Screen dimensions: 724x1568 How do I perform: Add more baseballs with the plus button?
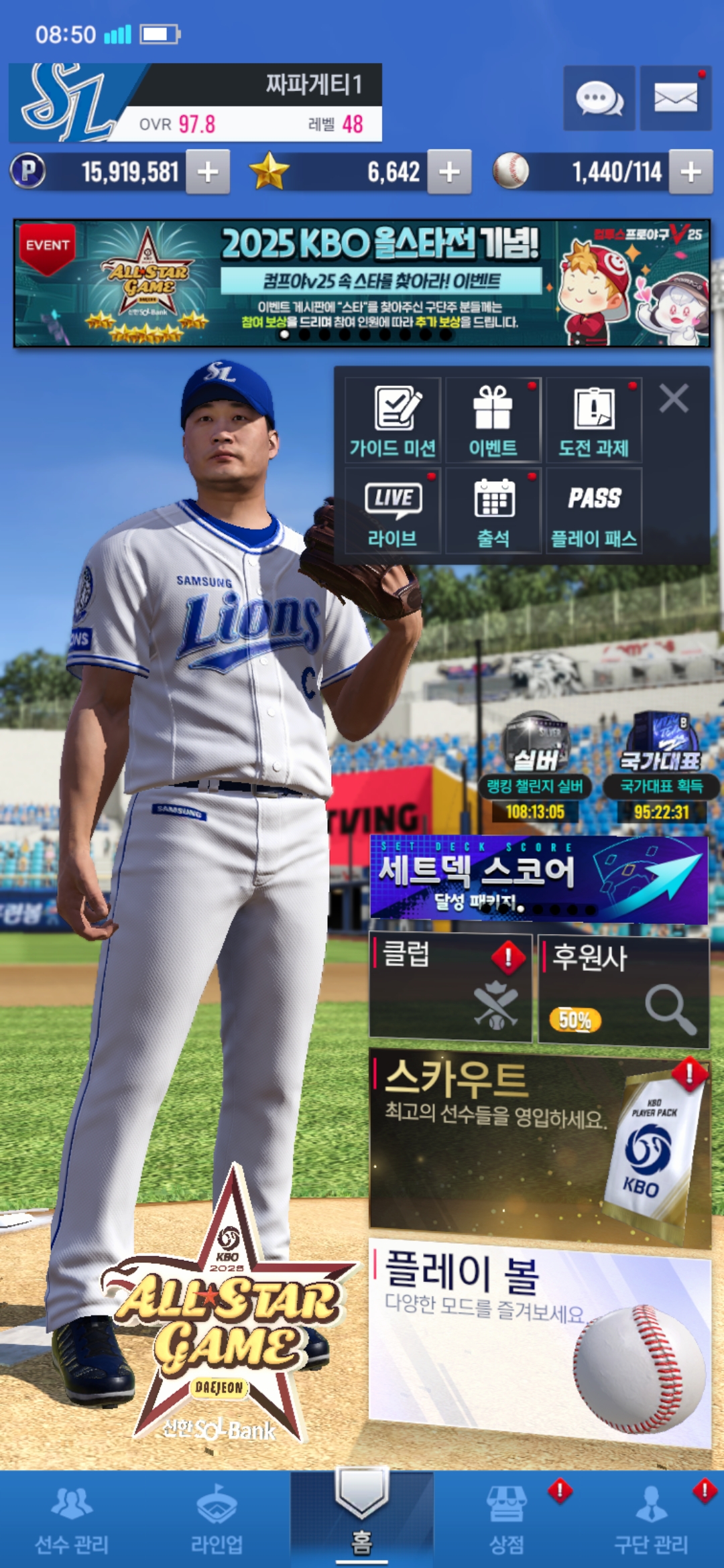690,172
